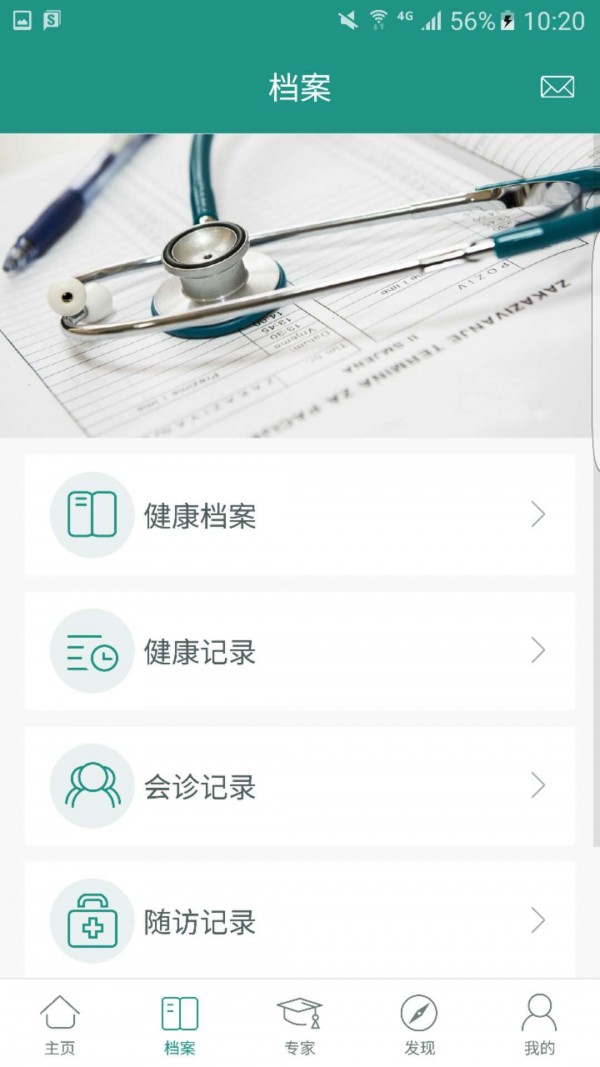Viewport: 600px width, 1067px height.
Task: Open 随访记录 follow-up records
Action: pyautogui.click(x=299, y=921)
